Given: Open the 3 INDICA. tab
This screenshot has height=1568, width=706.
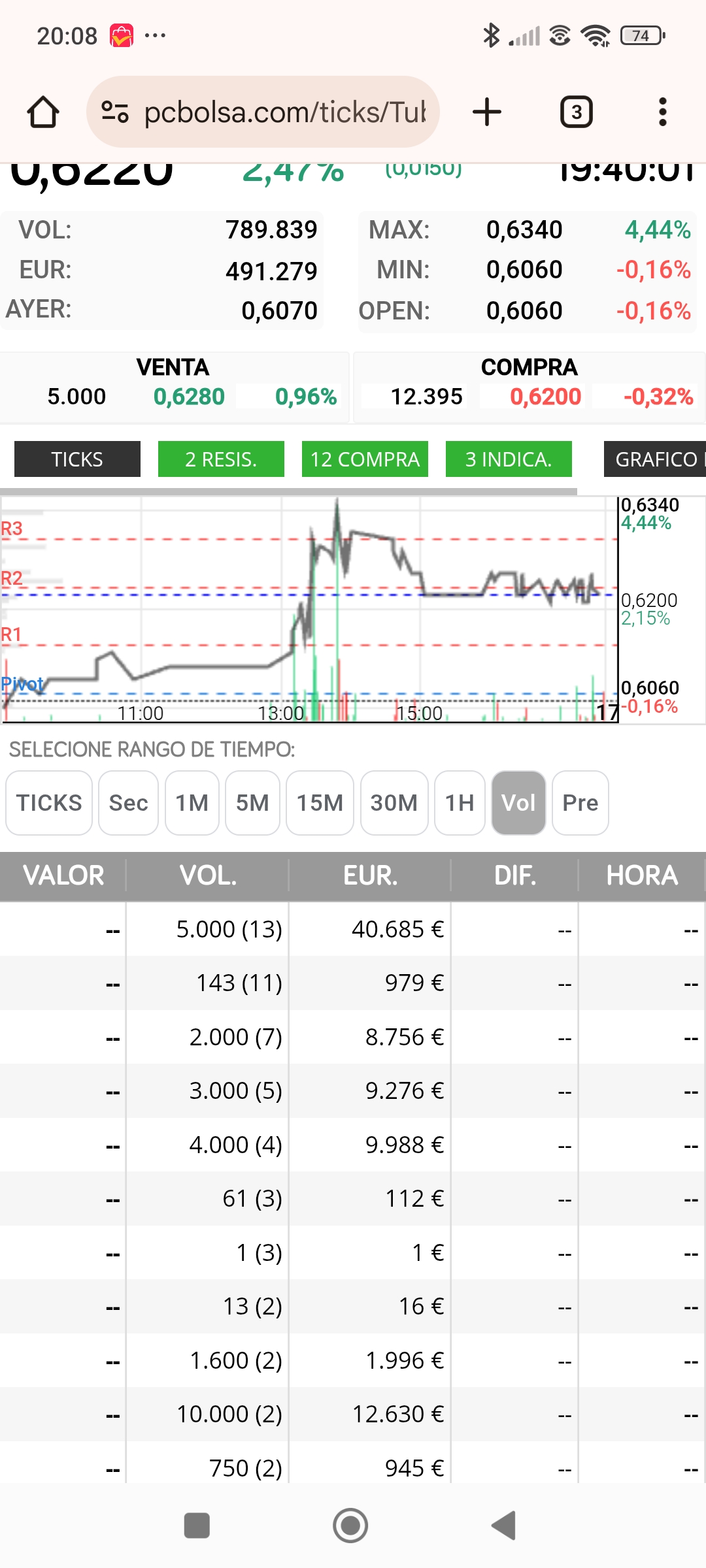Looking at the screenshot, I should (509, 459).
